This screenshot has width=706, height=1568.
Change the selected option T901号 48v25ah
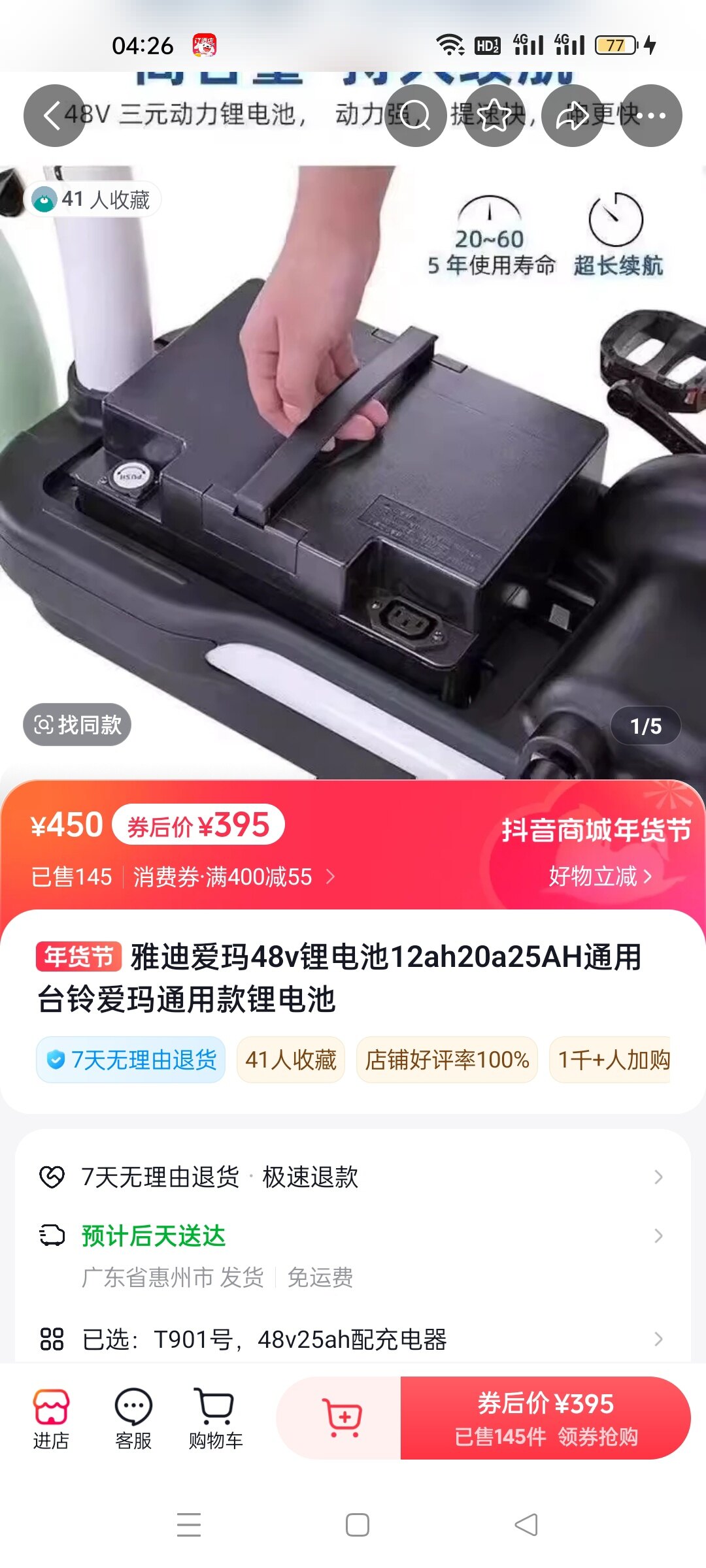pyautogui.click(x=353, y=1339)
